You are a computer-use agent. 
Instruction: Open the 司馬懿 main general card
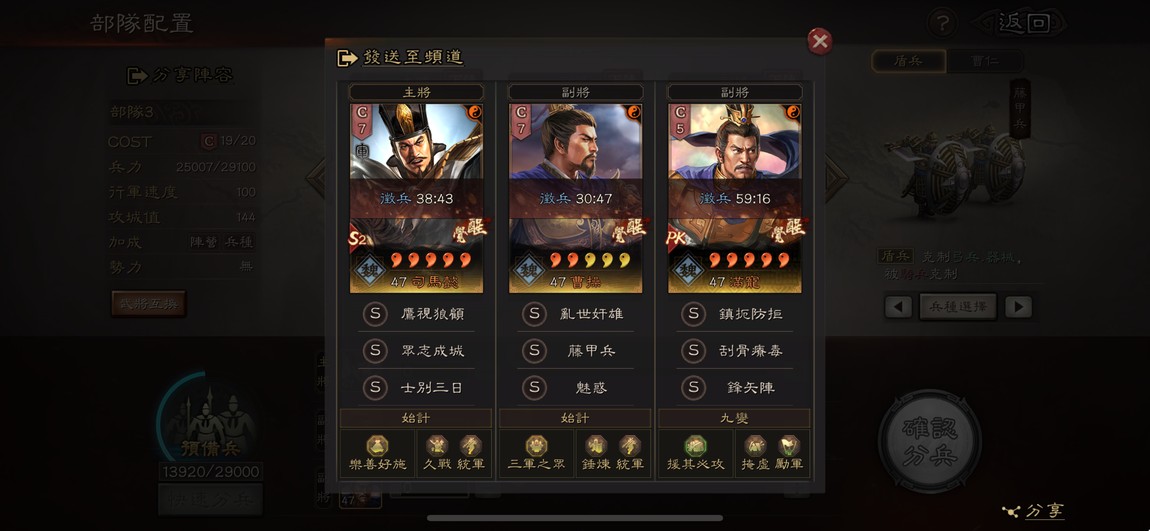tap(416, 198)
